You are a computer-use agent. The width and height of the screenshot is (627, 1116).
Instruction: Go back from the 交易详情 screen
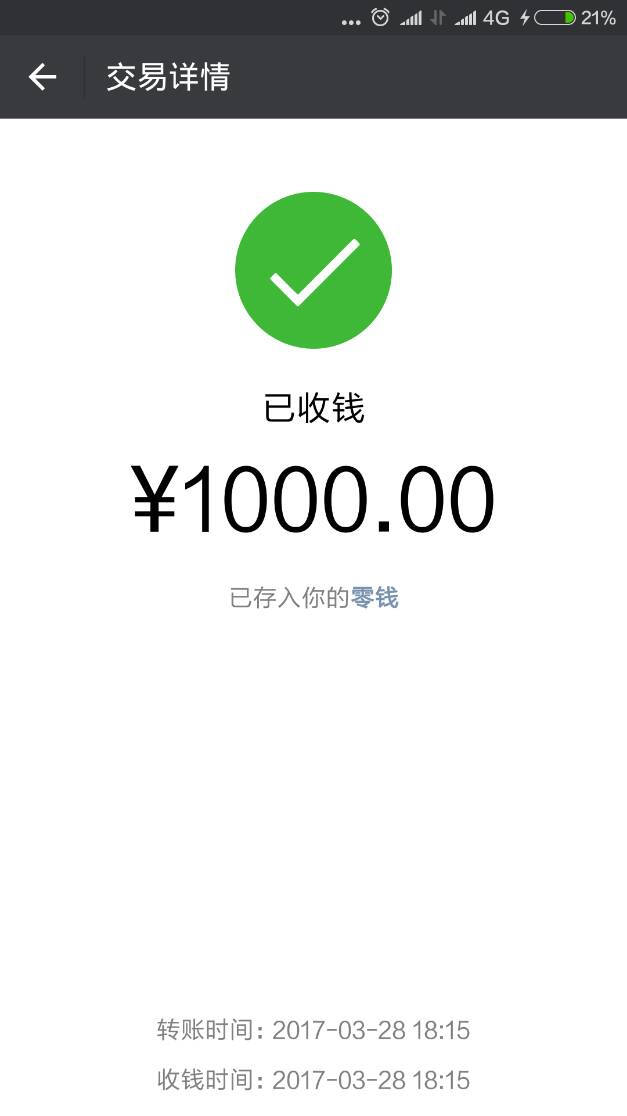42,77
